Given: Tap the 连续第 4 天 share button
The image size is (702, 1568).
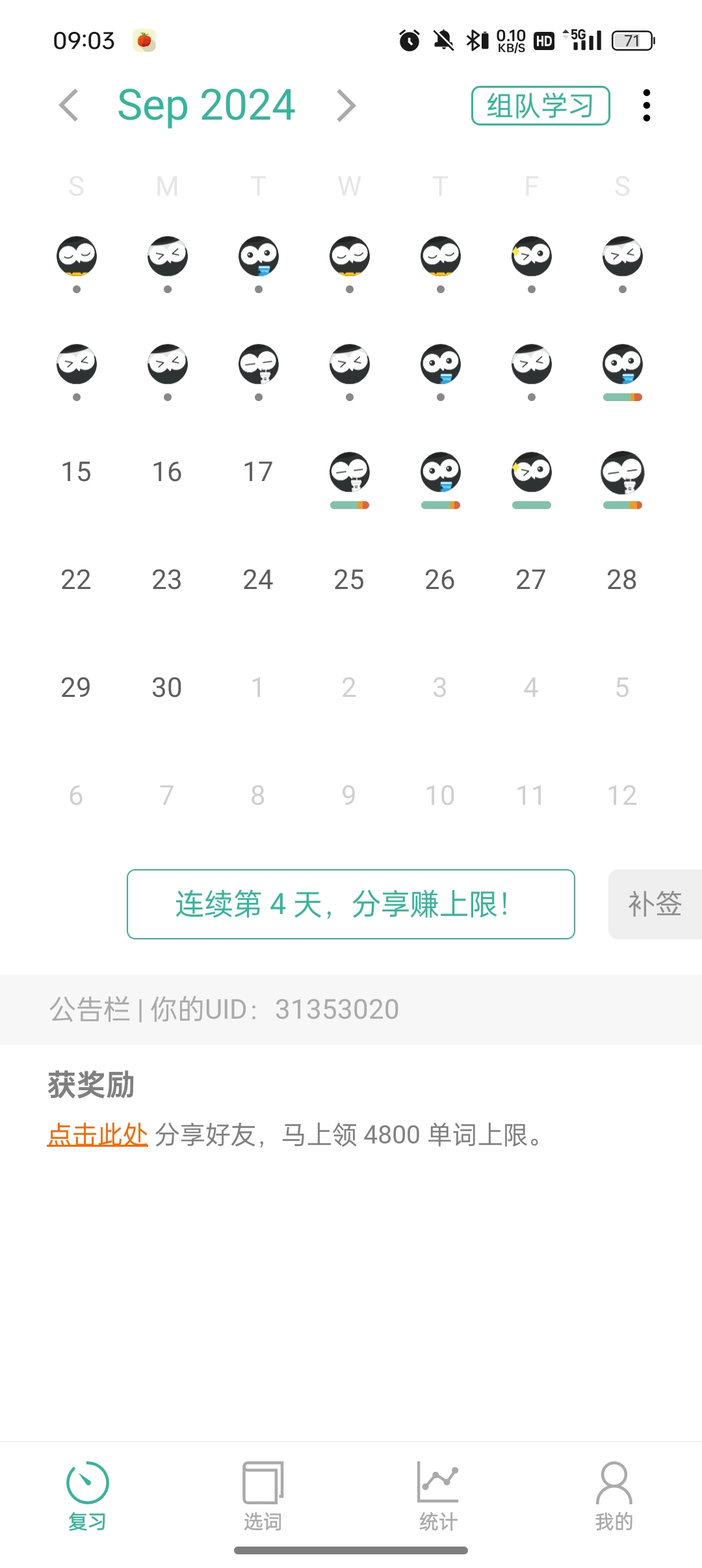Looking at the screenshot, I should coord(350,904).
